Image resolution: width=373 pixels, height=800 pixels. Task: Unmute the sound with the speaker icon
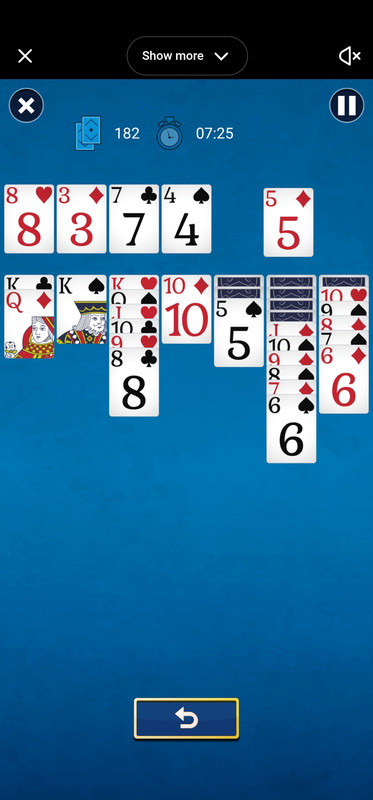click(350, 56)
